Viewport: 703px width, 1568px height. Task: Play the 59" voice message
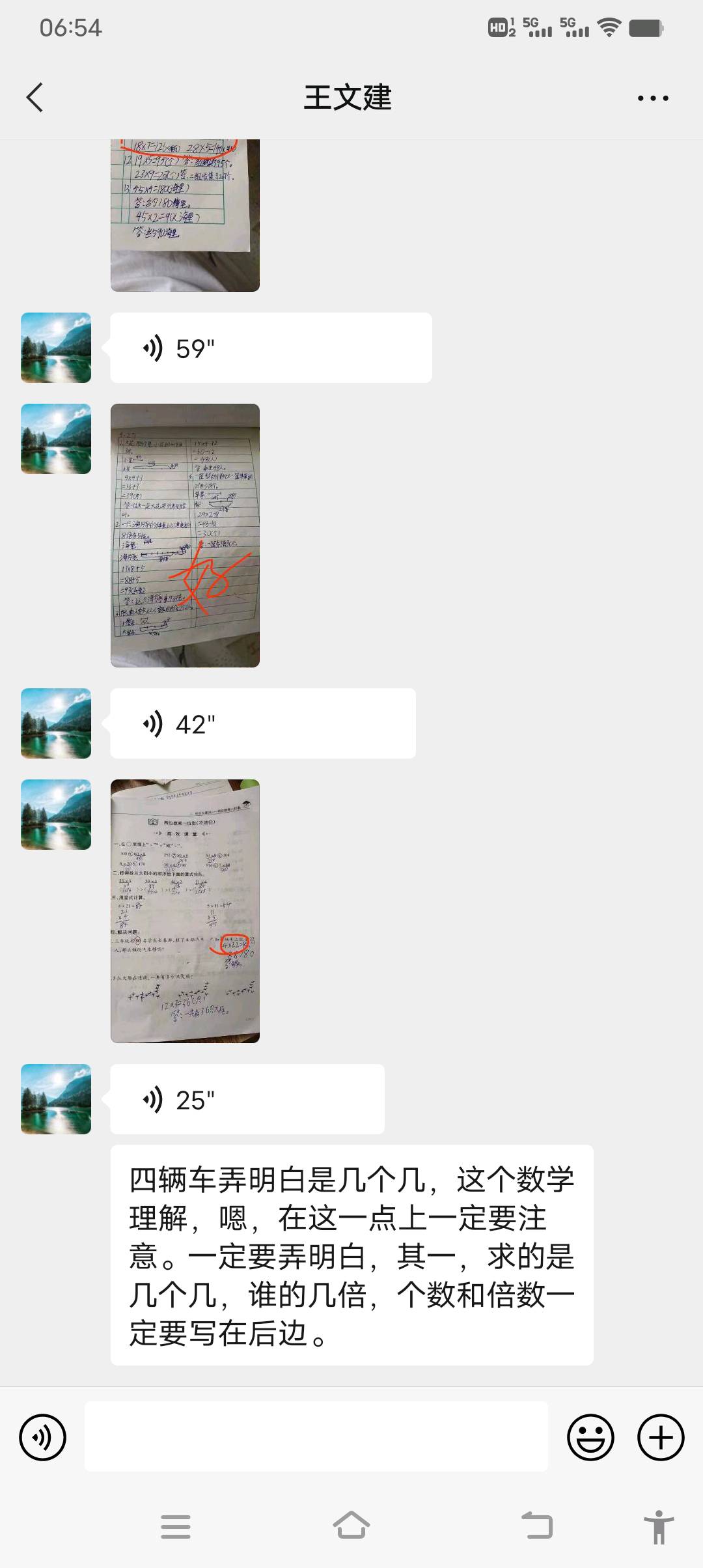point(270,348)
